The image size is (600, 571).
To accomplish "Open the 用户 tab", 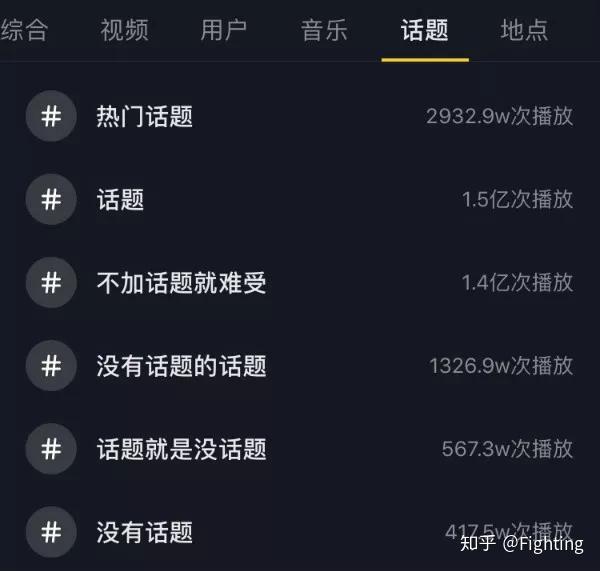I will tap(224, 30).
